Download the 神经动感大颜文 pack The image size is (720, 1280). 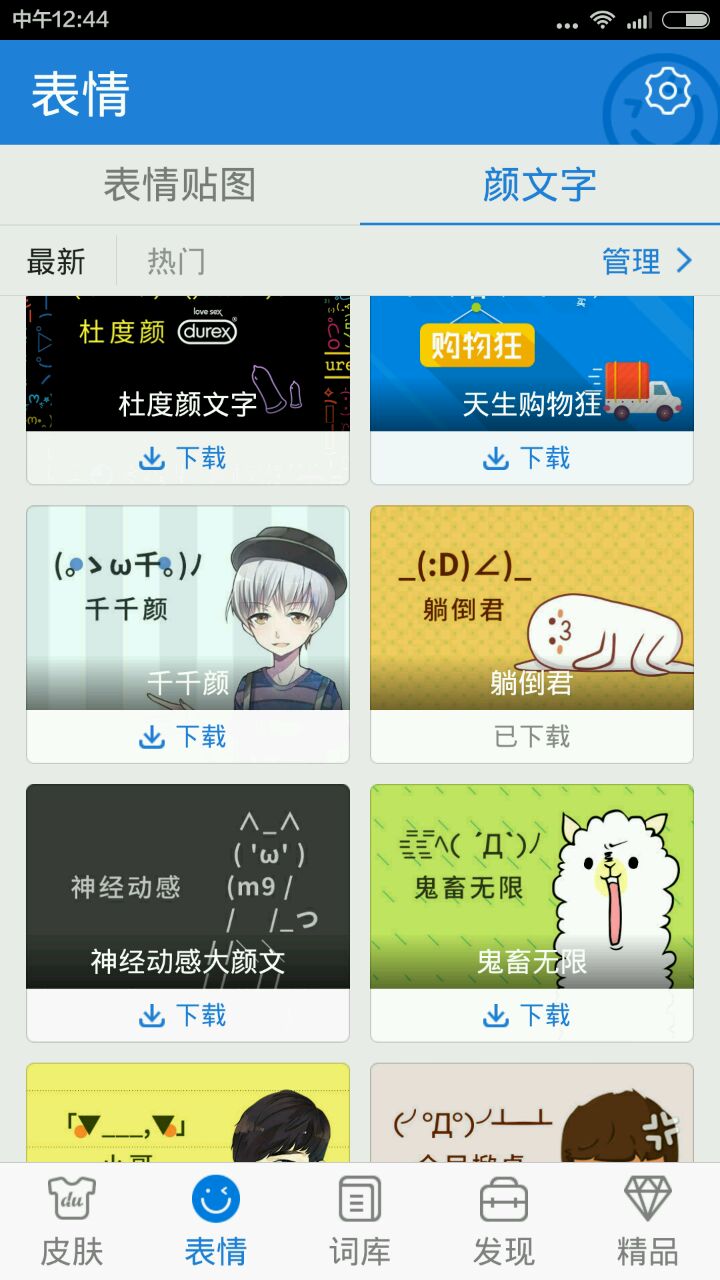tap(187, 1016)
